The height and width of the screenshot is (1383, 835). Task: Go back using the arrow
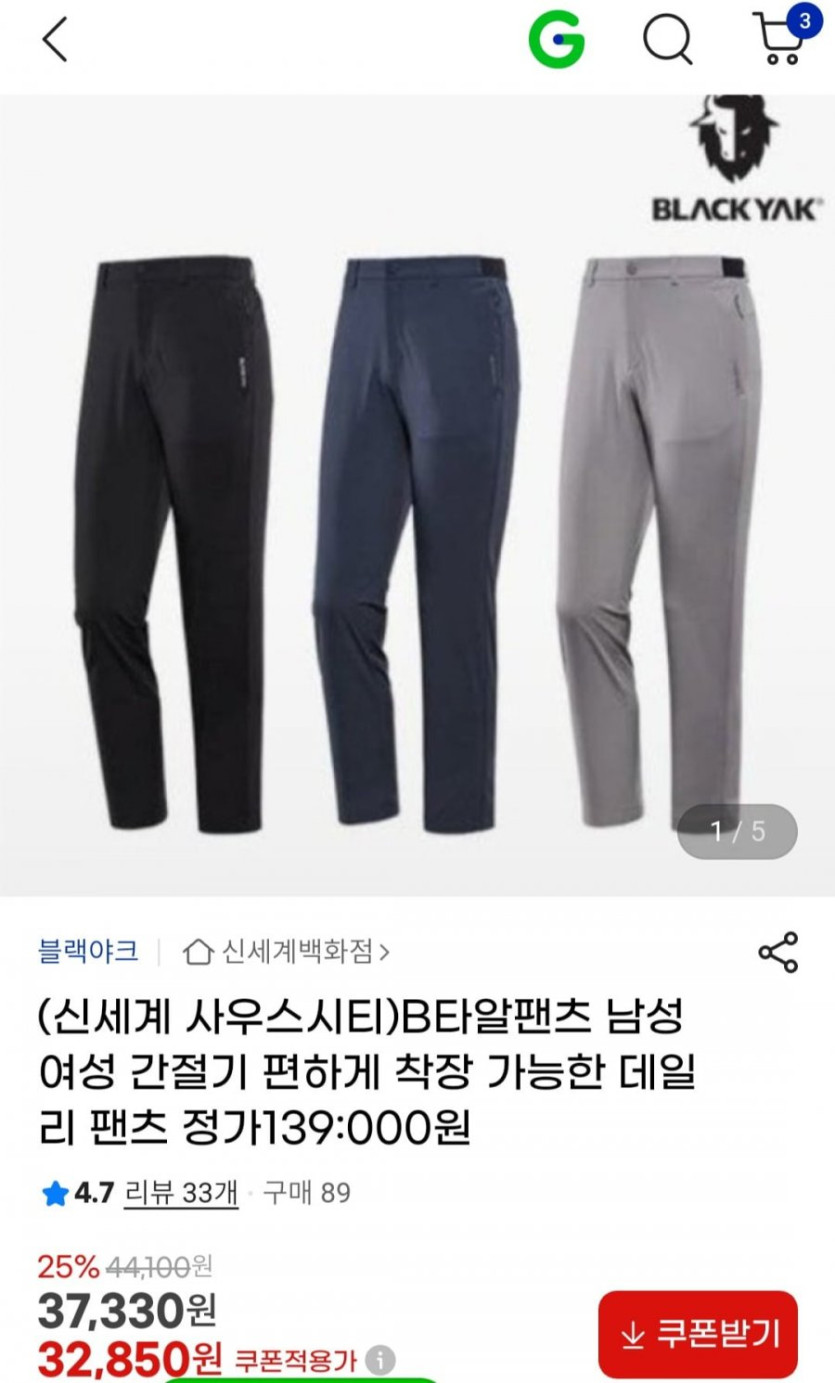pyautogui.click(x=55, y=40)
